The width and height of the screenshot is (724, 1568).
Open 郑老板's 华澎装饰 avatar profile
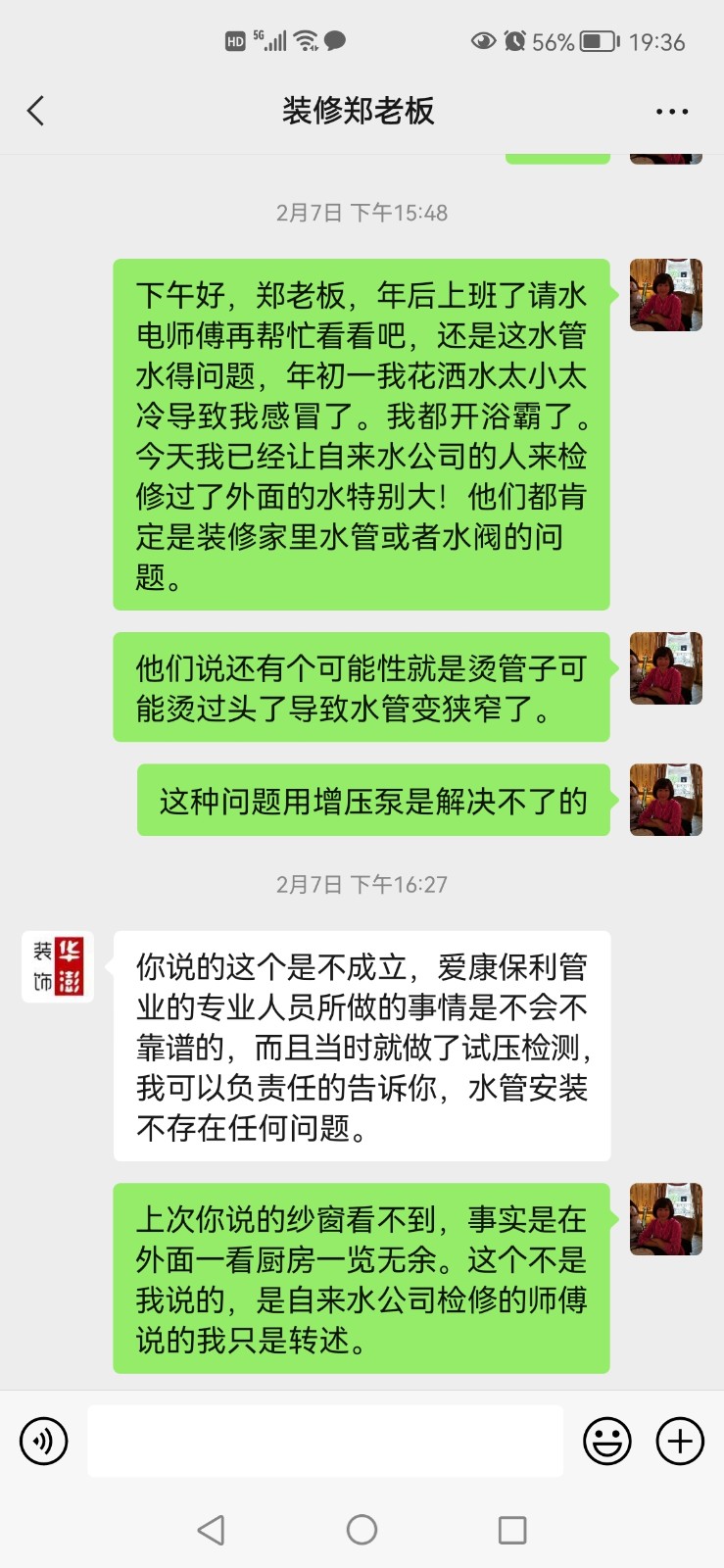(x=58, y=966)
